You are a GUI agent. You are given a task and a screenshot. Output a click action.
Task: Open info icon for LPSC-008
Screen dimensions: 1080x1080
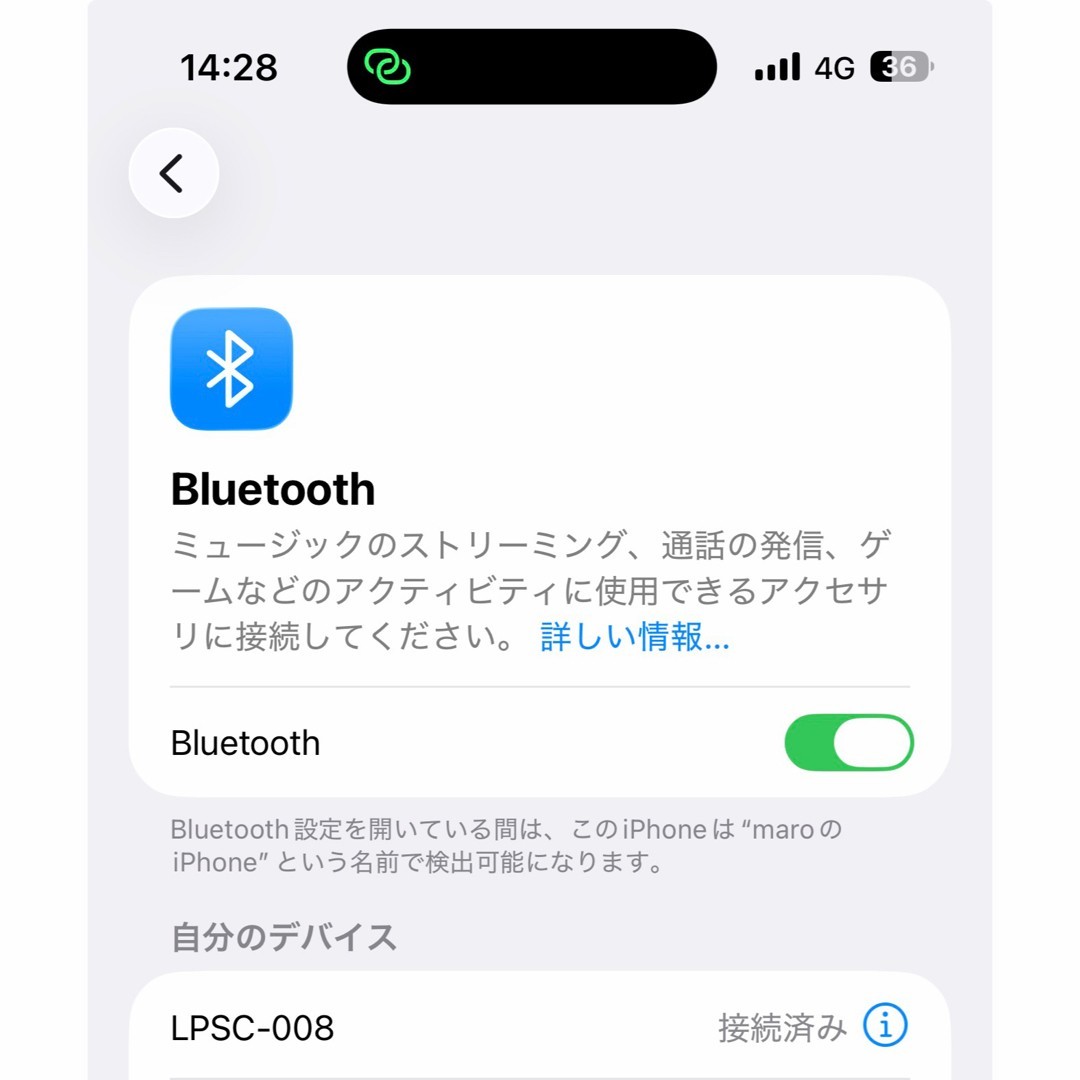tap(885, 1026)
